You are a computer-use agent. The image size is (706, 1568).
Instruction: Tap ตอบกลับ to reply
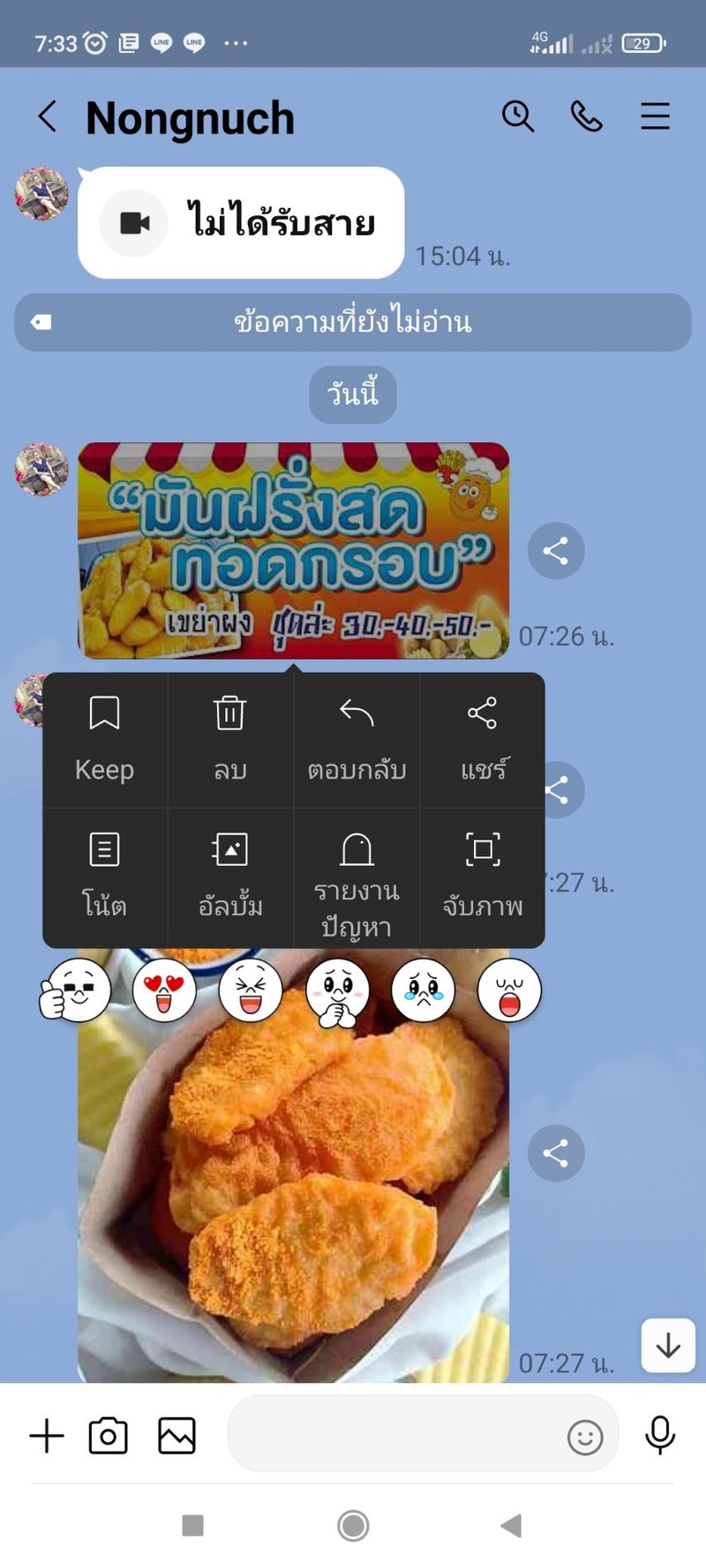click(357, 739)
